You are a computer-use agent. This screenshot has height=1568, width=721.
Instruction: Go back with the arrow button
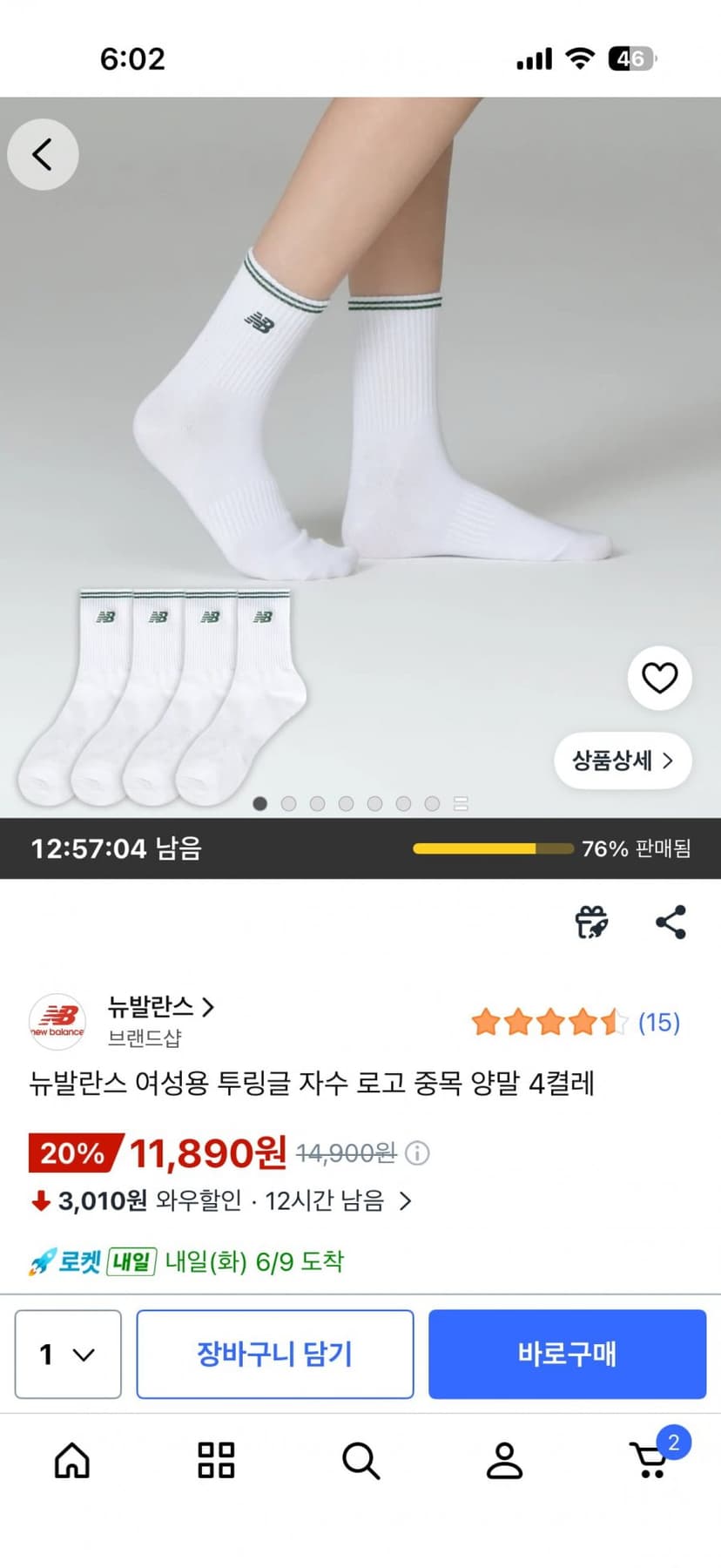(x=43, y=154)
